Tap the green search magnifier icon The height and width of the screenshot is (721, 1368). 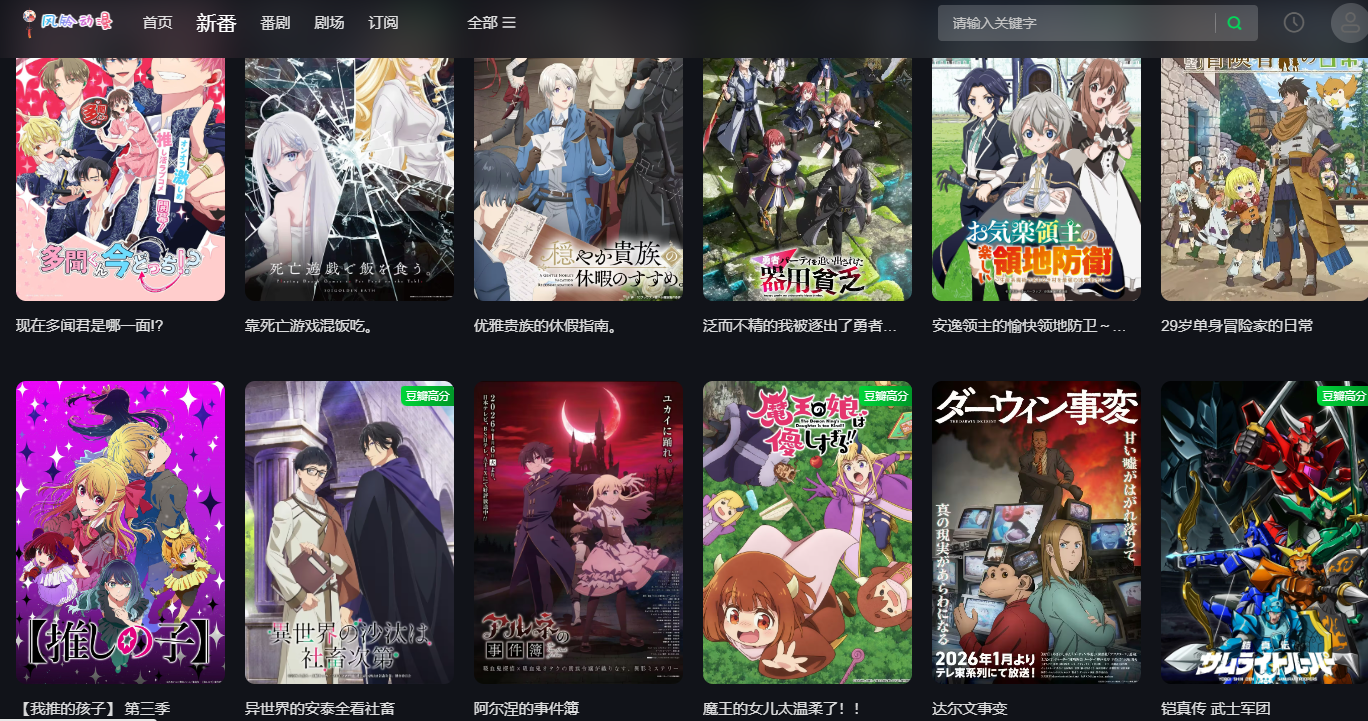[x=1235, y=23]
